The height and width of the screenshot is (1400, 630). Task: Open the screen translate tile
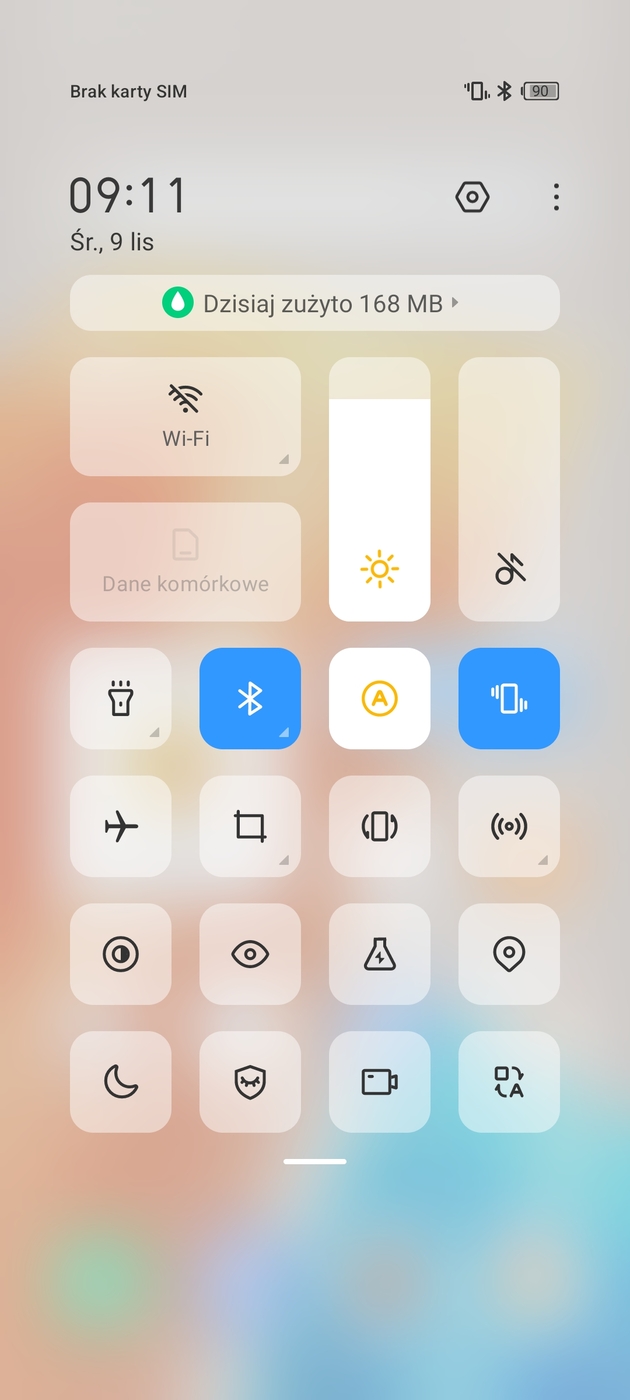point(509,1082)
